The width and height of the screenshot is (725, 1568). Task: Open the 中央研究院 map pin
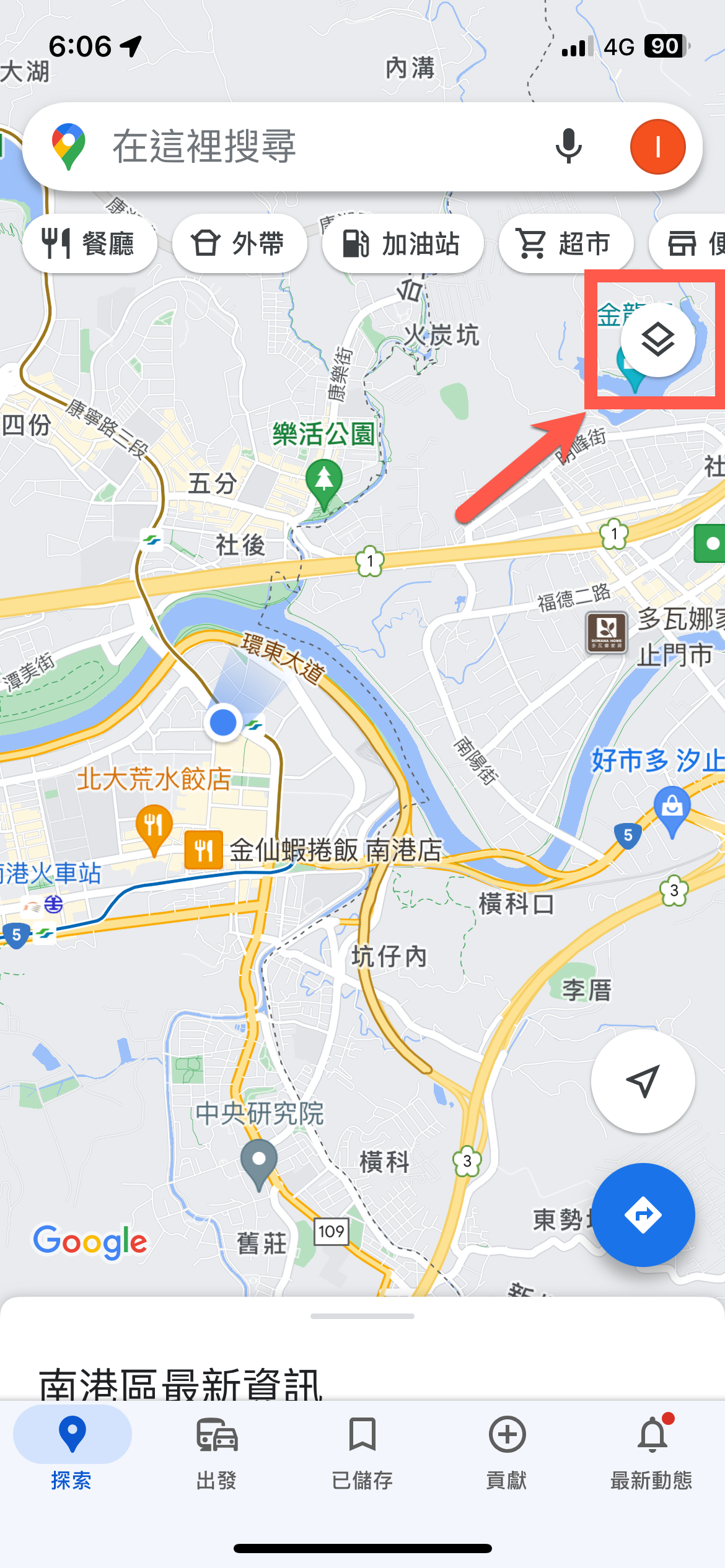pos(259,1161)
